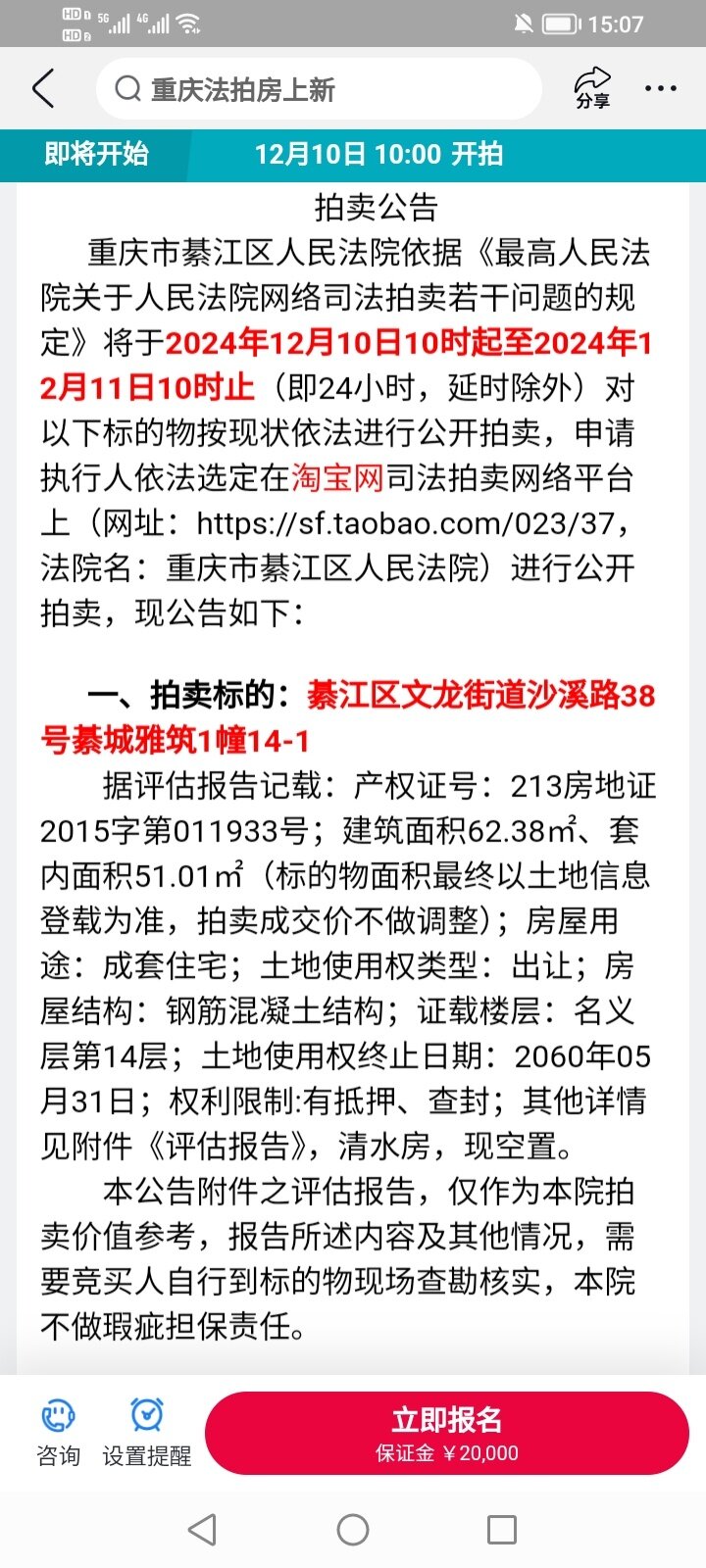Tap the 重庆法拍房上新 search box

tap(319, 89)
